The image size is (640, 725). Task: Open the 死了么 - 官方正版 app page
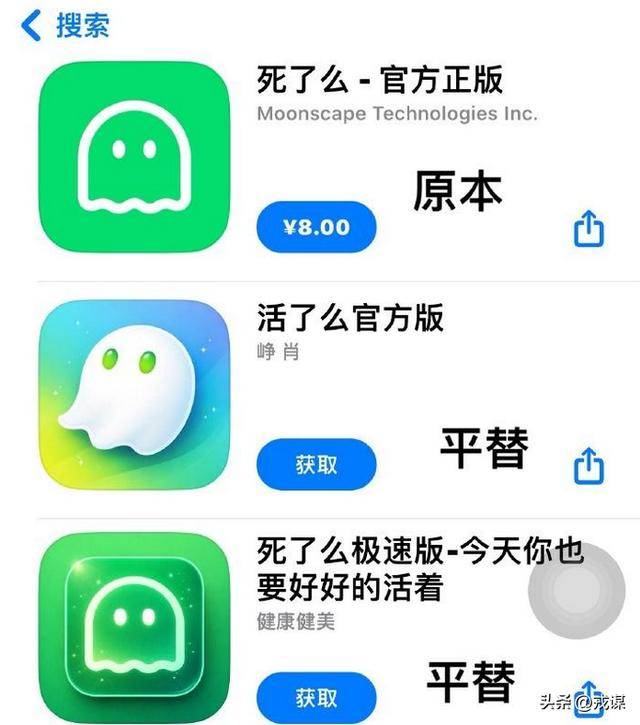[379, 80]
